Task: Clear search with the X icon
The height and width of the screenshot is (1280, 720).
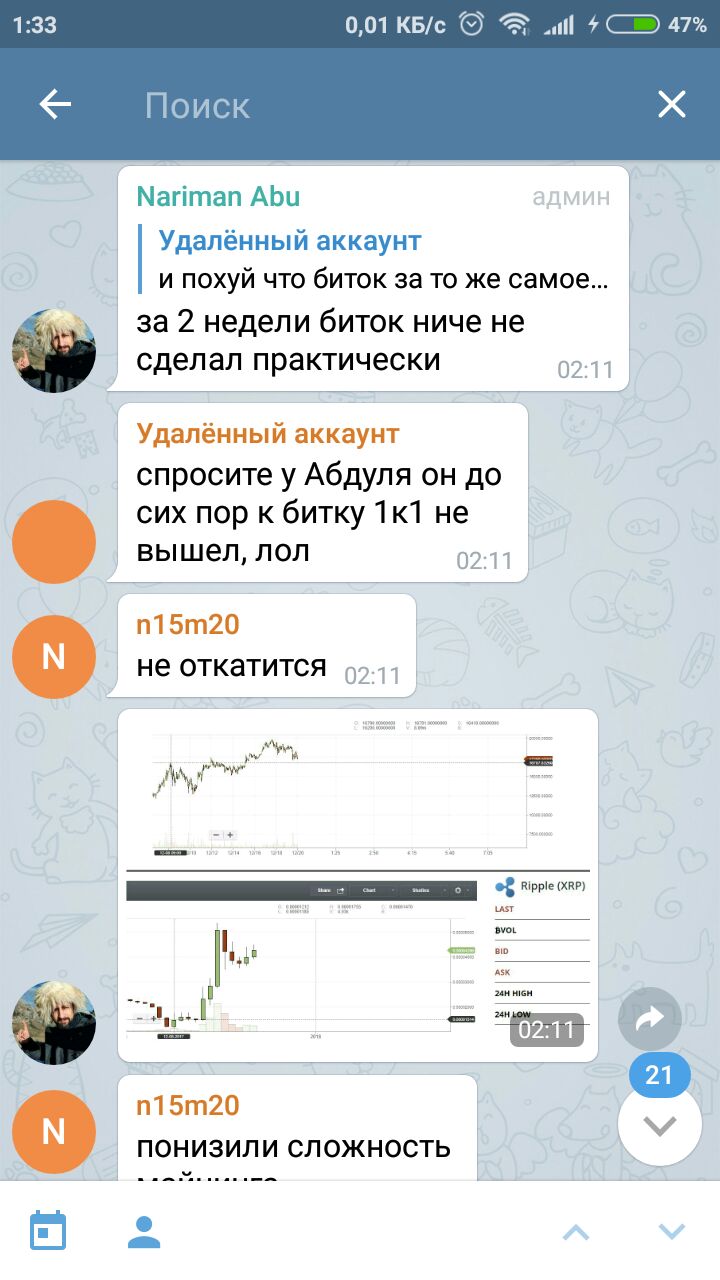Action: 671,105
